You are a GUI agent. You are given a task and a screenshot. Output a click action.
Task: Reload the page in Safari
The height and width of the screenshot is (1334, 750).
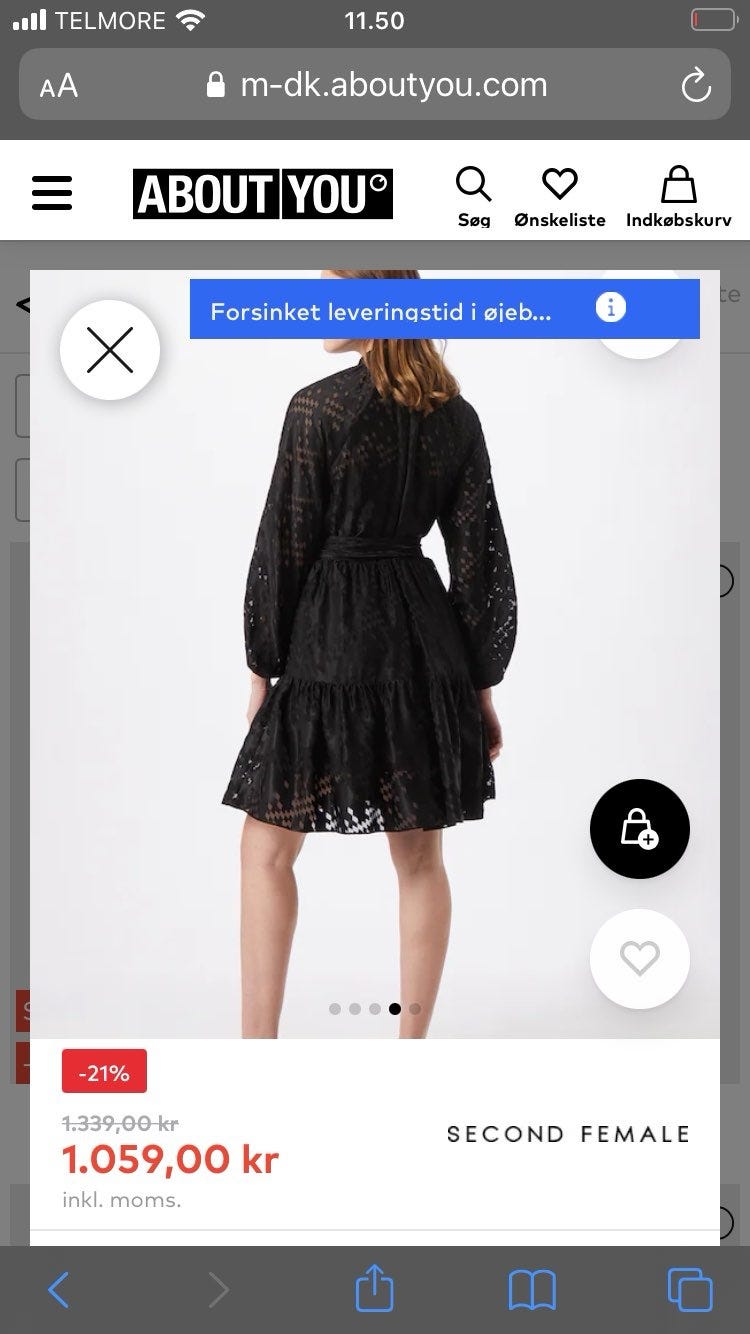(x=695, y=86)
